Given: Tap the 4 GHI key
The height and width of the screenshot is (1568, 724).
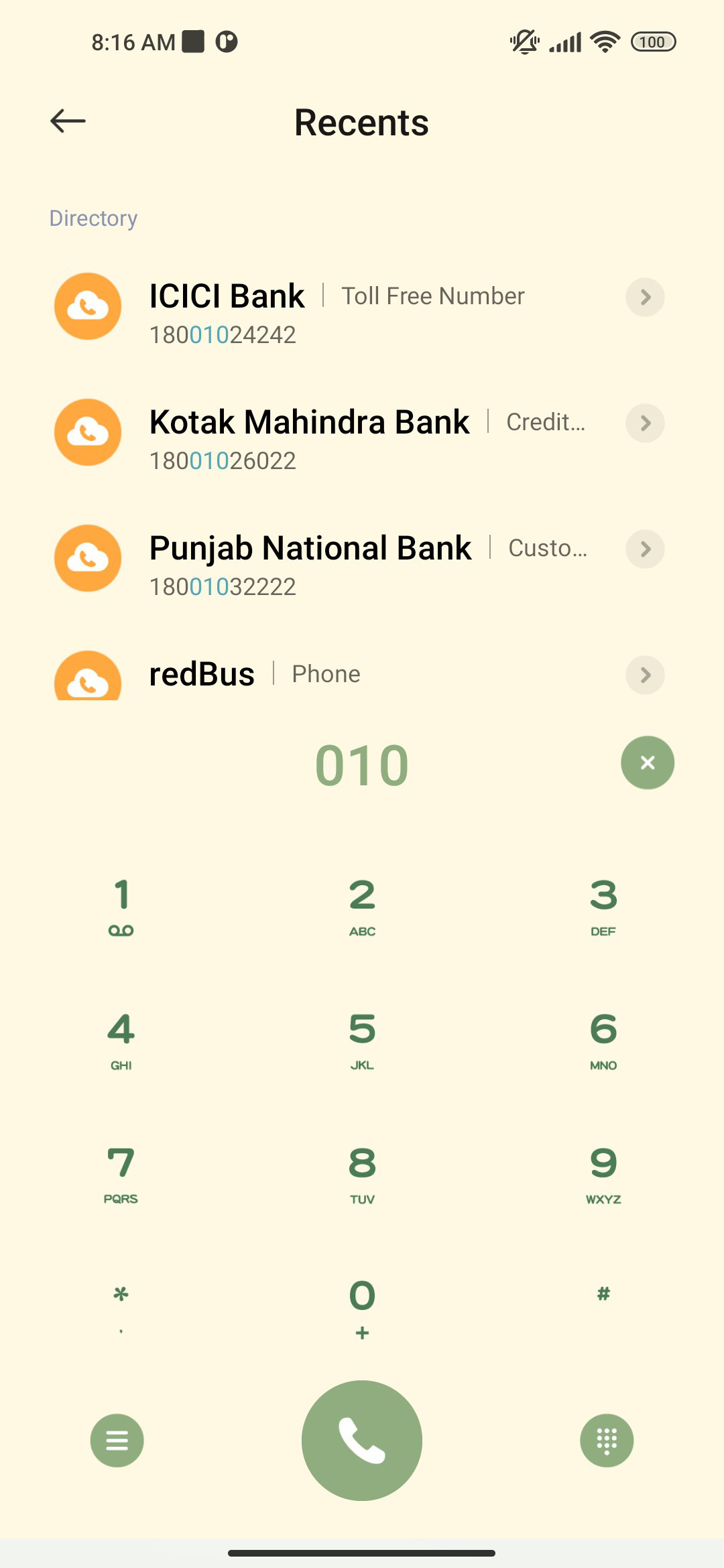Looking at the screenshot, I should (x=121, y=1041).
